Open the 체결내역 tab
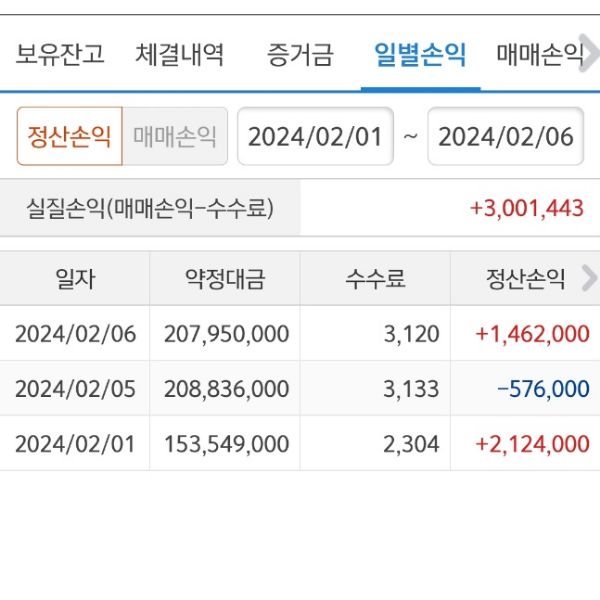 click(x=180, y=54)
